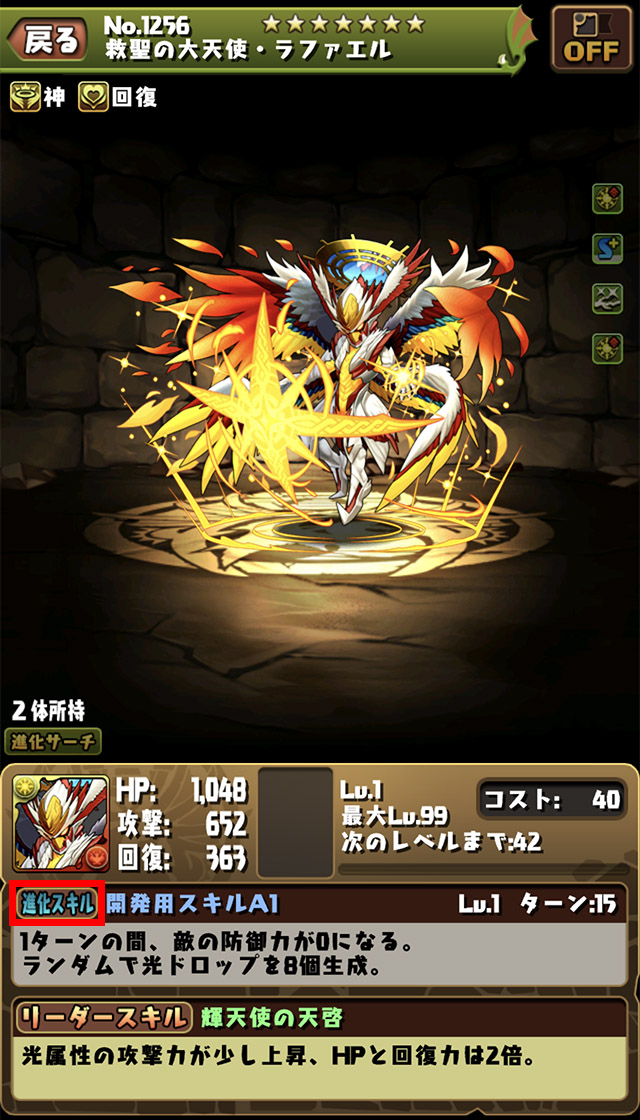640x1120 pixels.
Task: Open 進化サーチ evolution search
Action: tap(55, 741)
